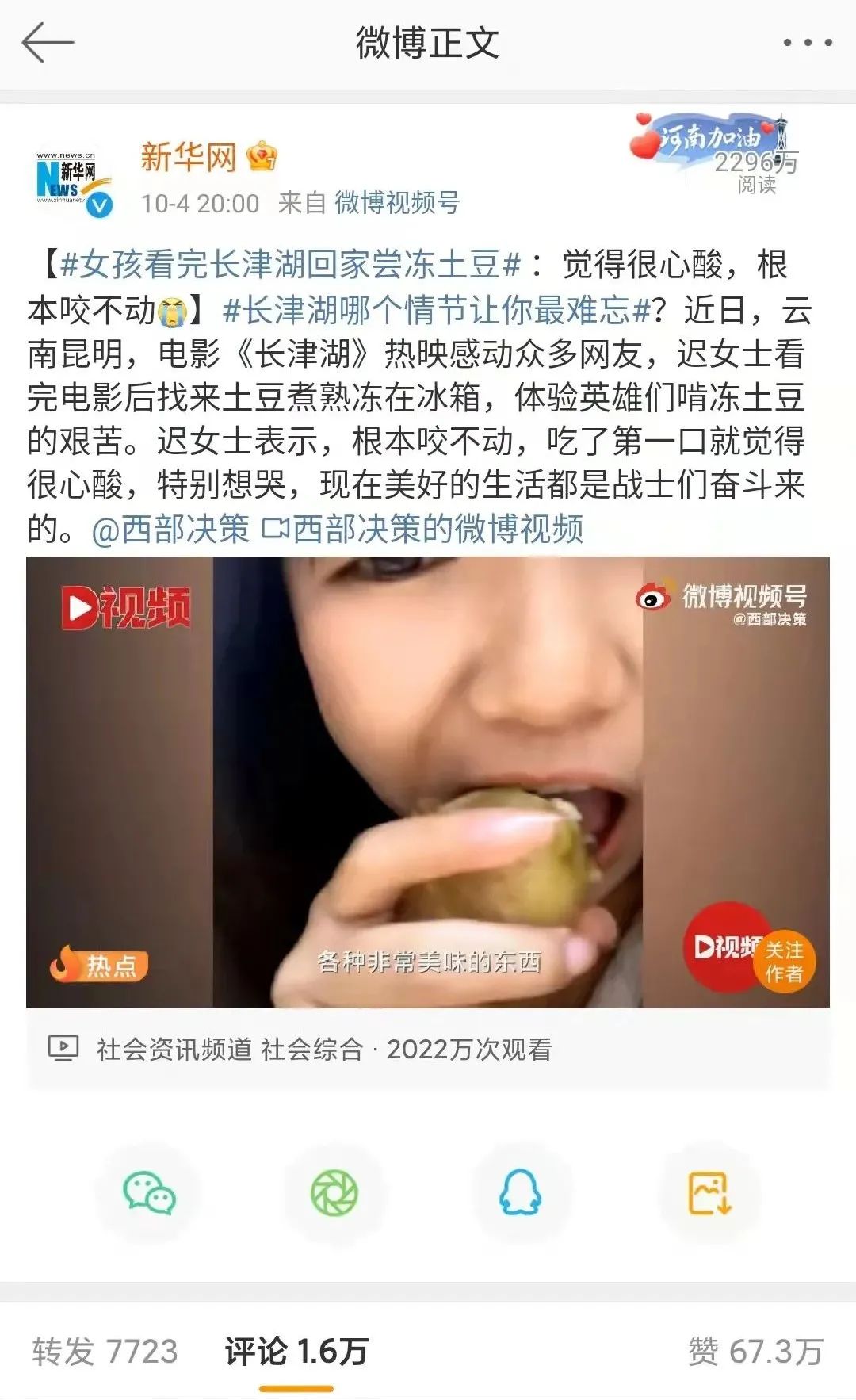Switch to the 转发 7723 tab
Image resolution: width=856 pixels, height=1400 pixels.
[x=105, y=1351]
